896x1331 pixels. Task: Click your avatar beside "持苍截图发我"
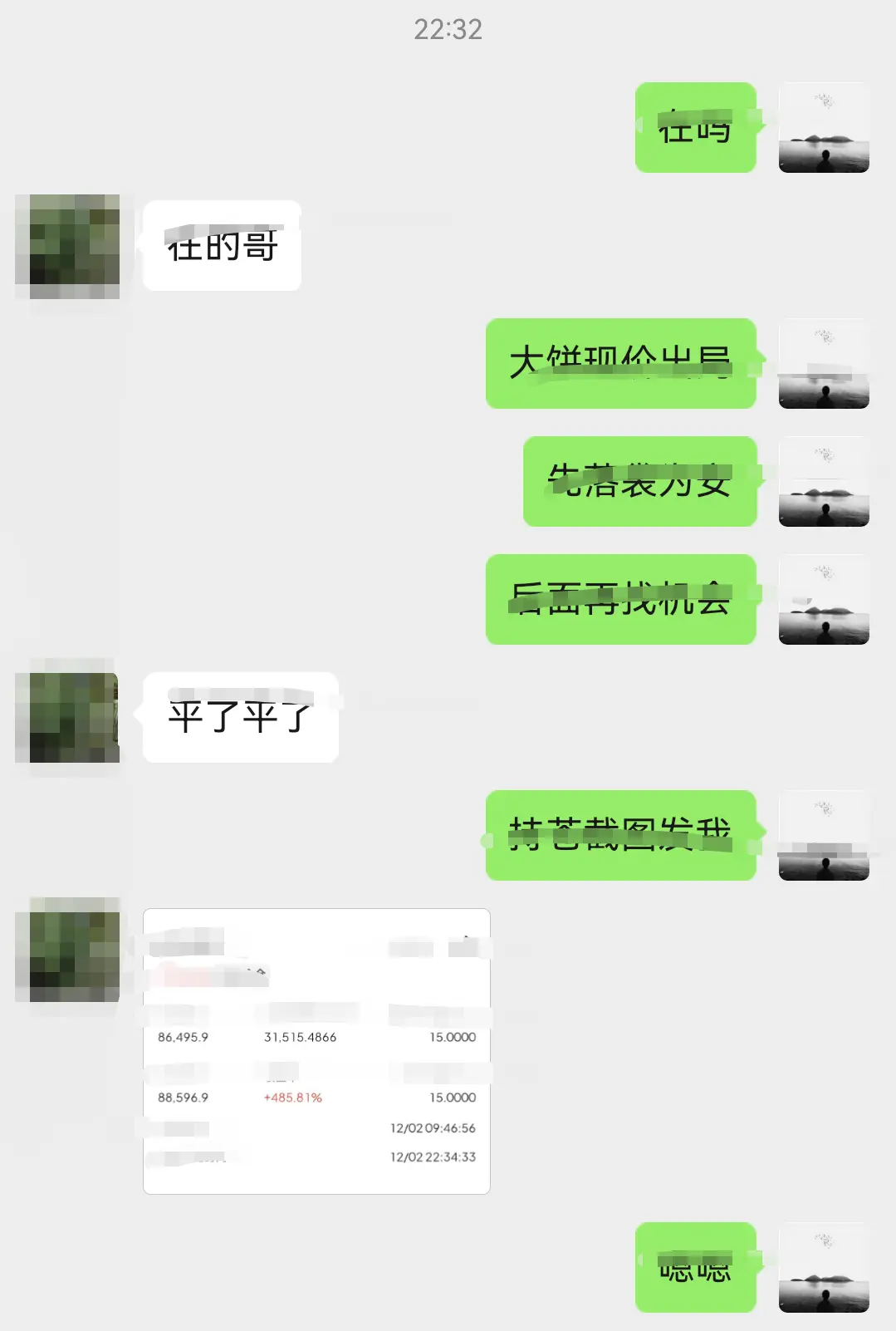[824, 835]
